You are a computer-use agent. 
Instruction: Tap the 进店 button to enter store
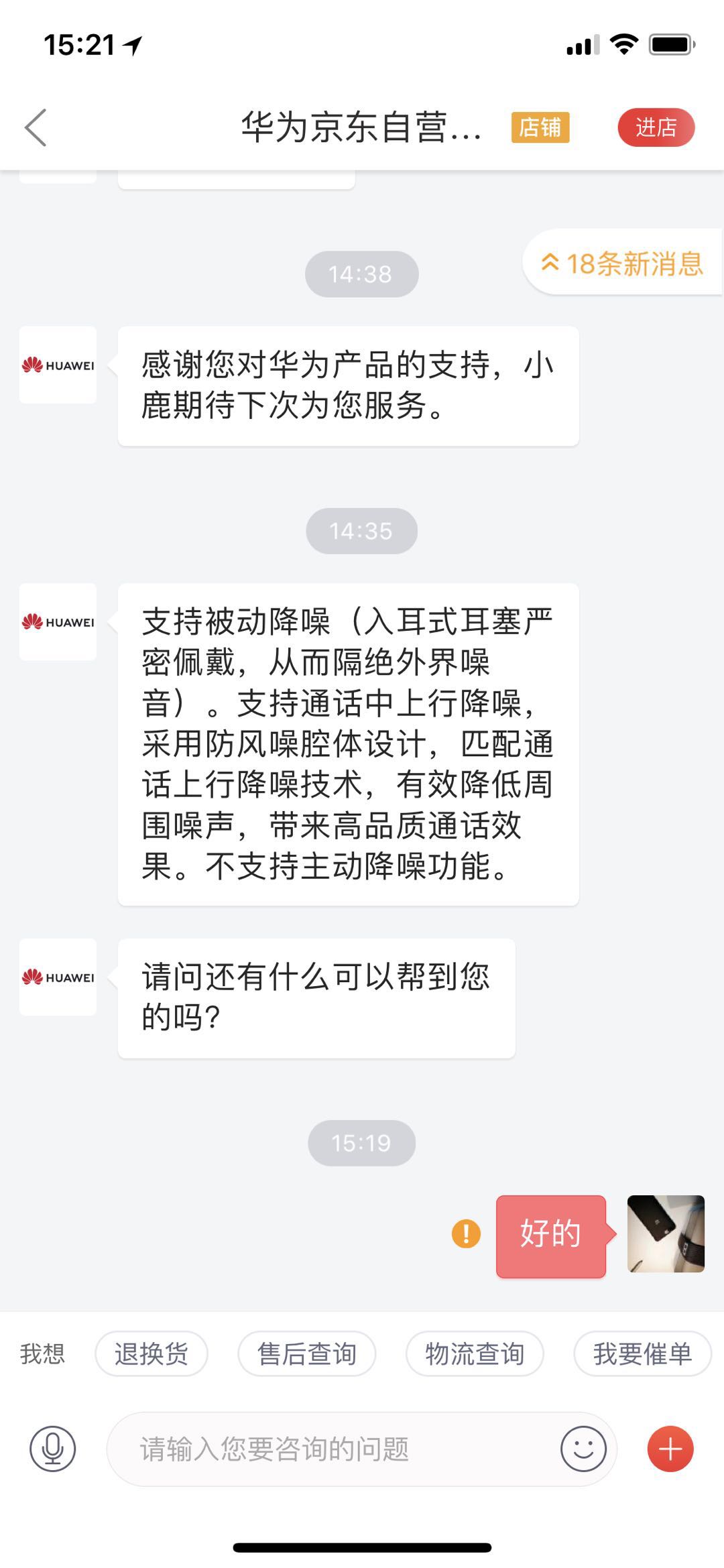[655, 127]
